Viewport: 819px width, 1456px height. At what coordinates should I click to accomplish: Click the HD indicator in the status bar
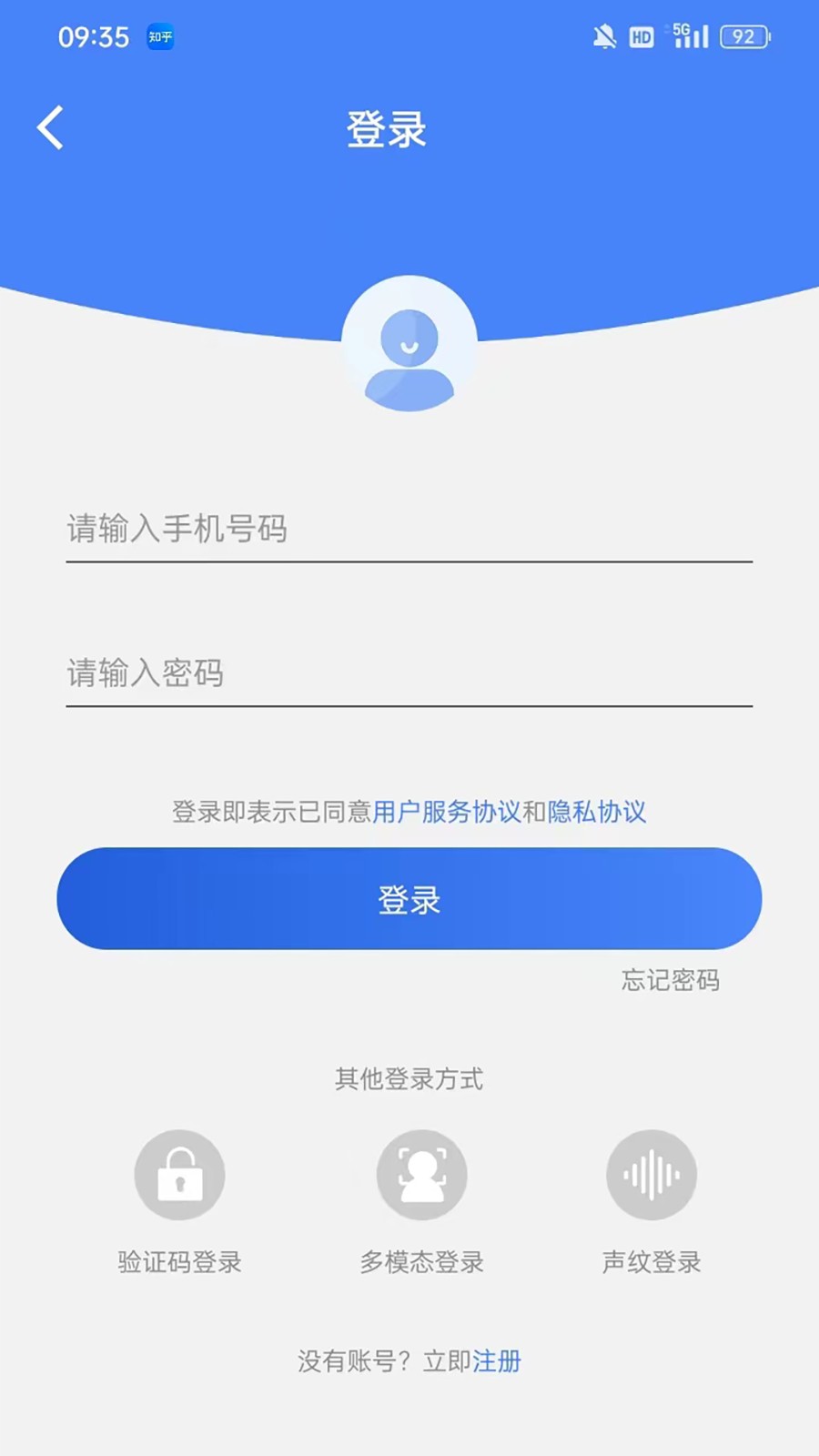coord(642,36)
